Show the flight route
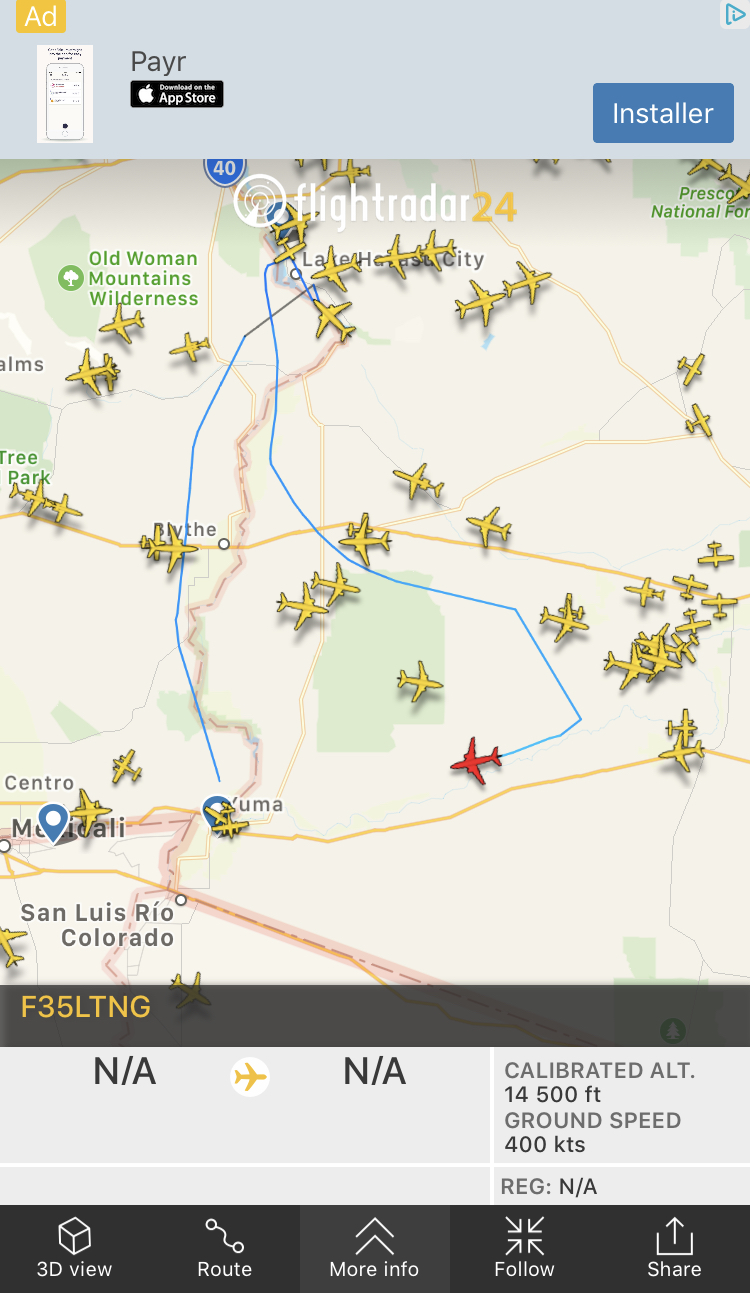Viewport: 750px width, 1293px height. tap(224, 1248)
